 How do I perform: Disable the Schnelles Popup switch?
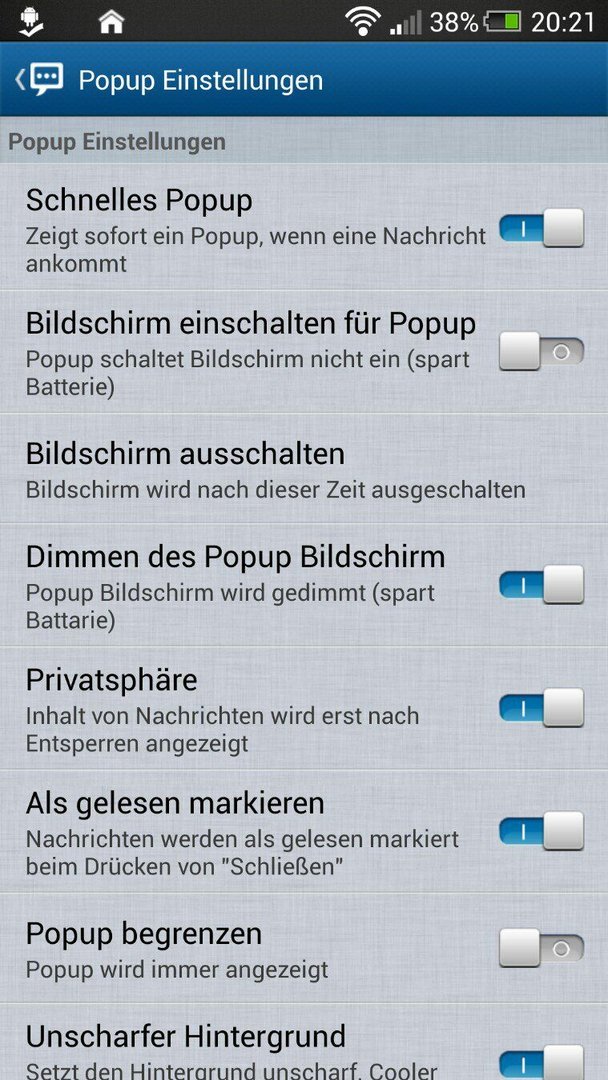pyautogui.click(x=542, y=228)
